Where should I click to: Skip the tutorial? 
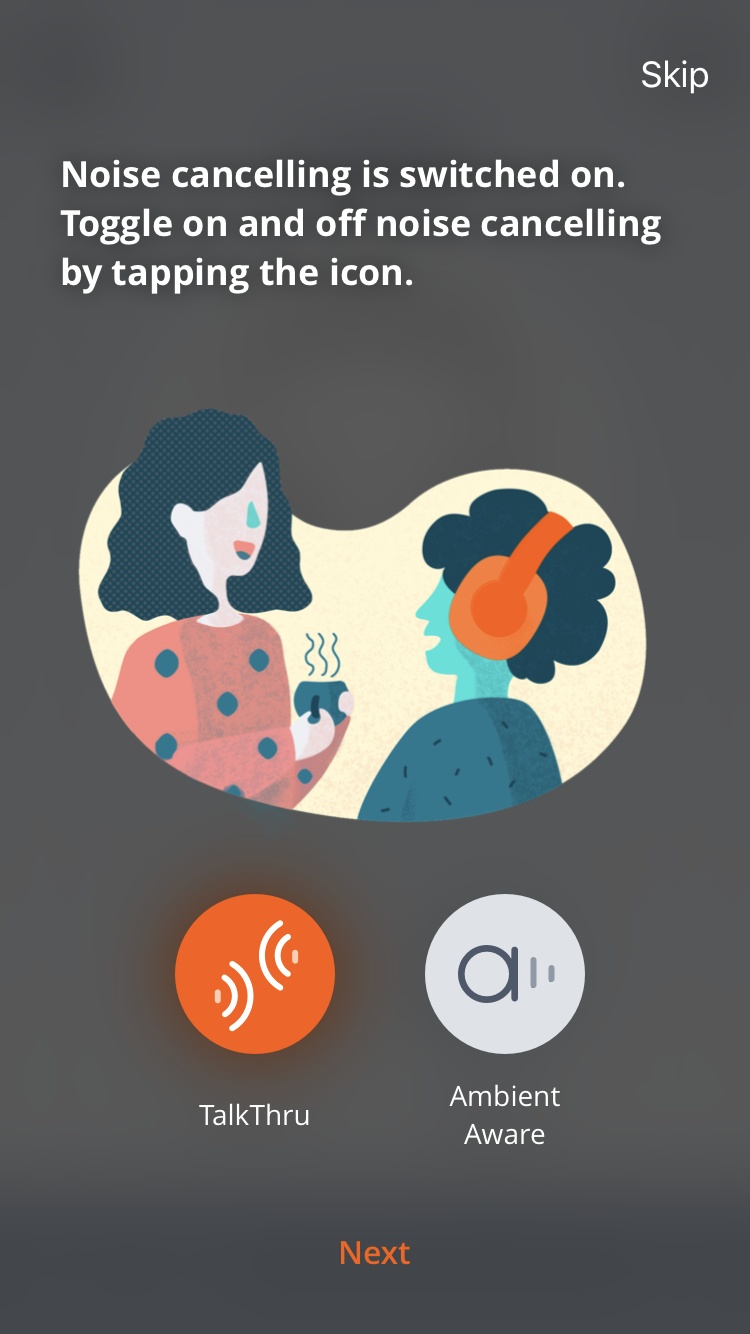[x=674, y=76]
